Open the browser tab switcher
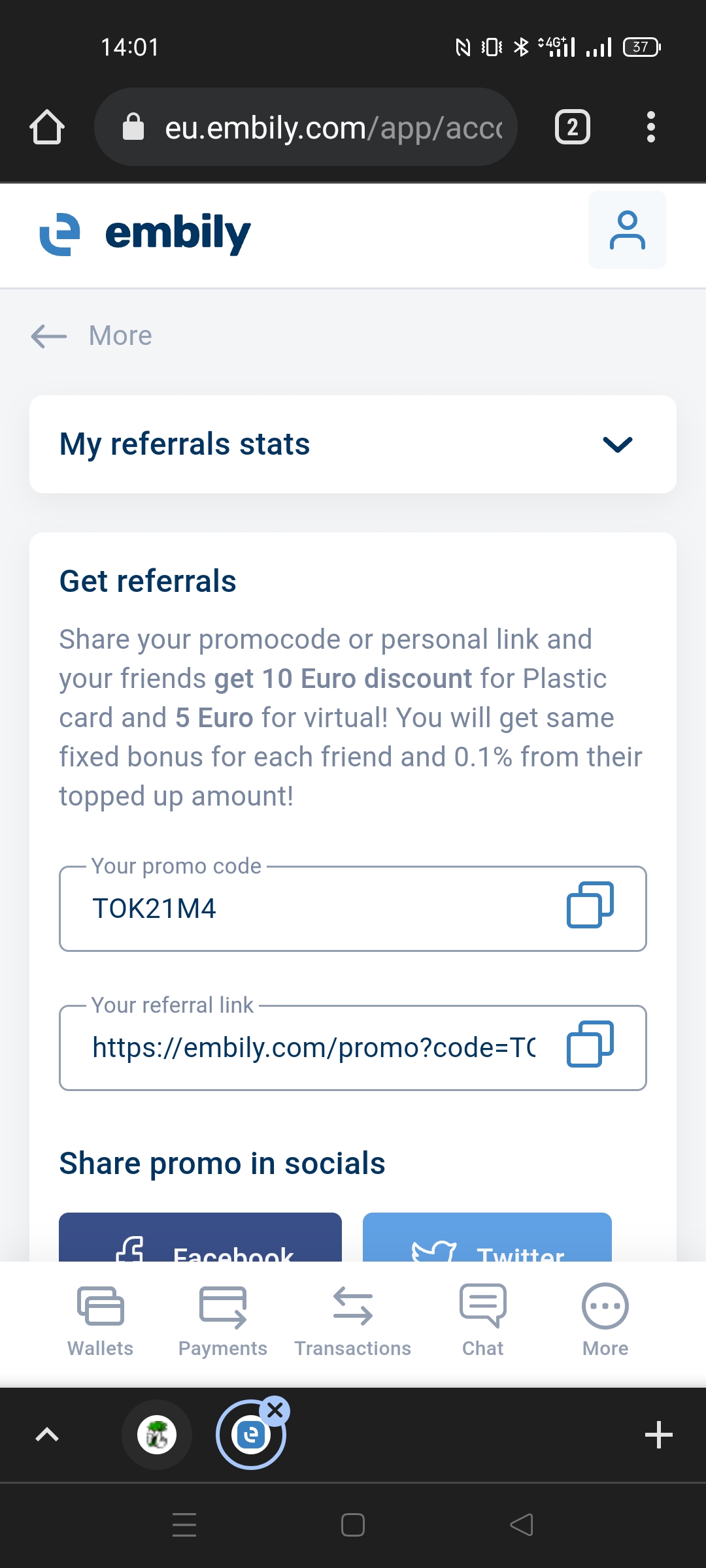 pyautogui.click(x=573, y=127)
